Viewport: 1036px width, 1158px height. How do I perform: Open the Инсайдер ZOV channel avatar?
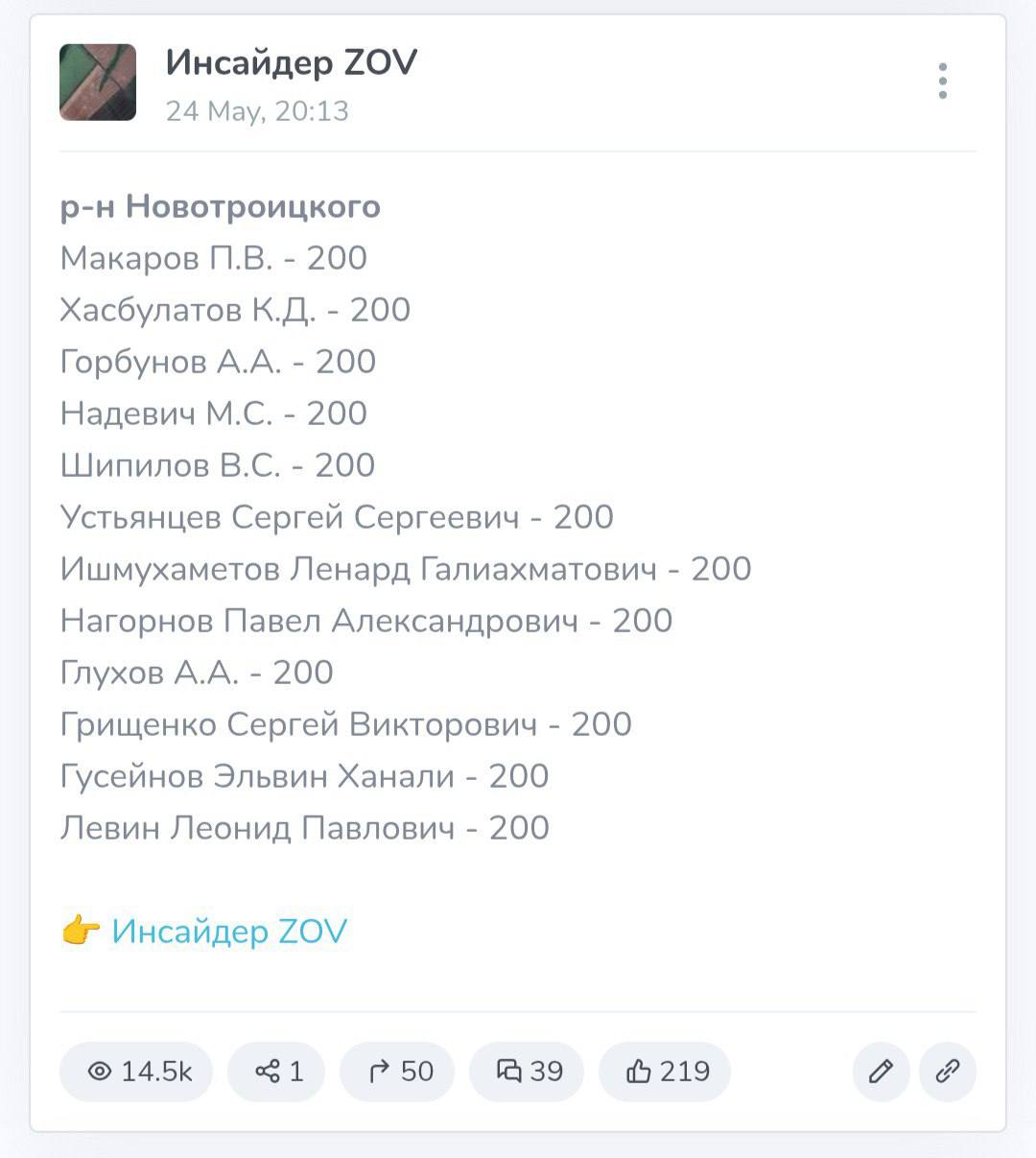(98, 83)
